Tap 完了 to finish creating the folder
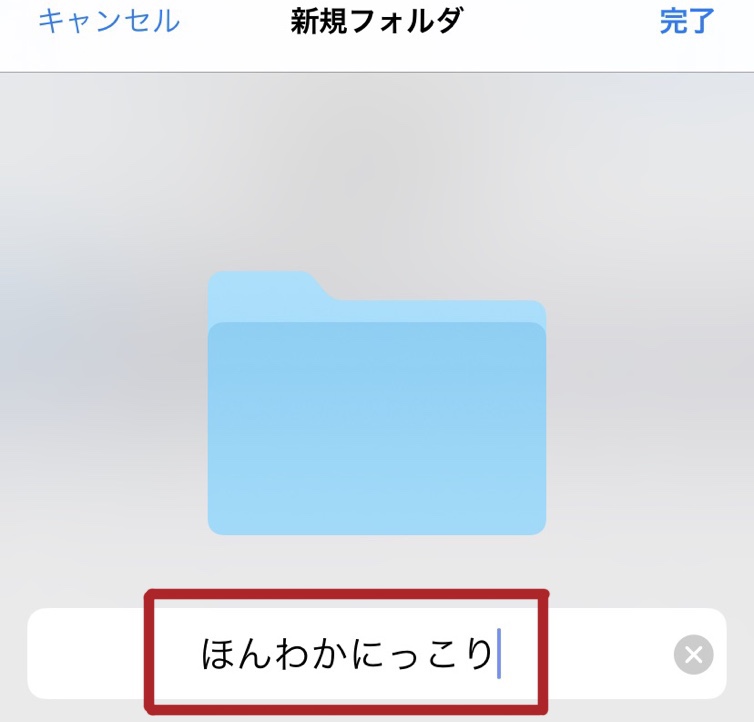 [x=687, y=22]
